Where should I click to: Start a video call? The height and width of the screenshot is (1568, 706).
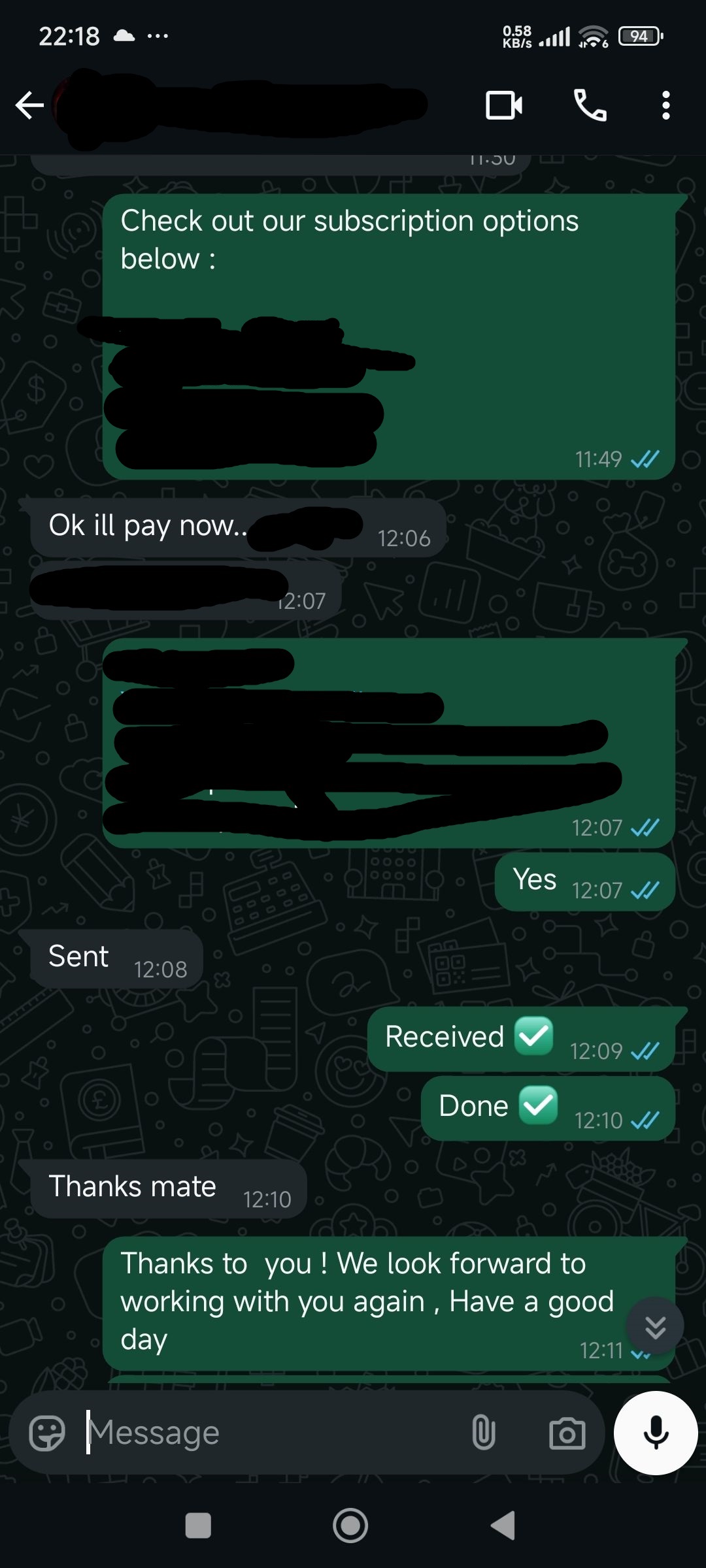503,105
